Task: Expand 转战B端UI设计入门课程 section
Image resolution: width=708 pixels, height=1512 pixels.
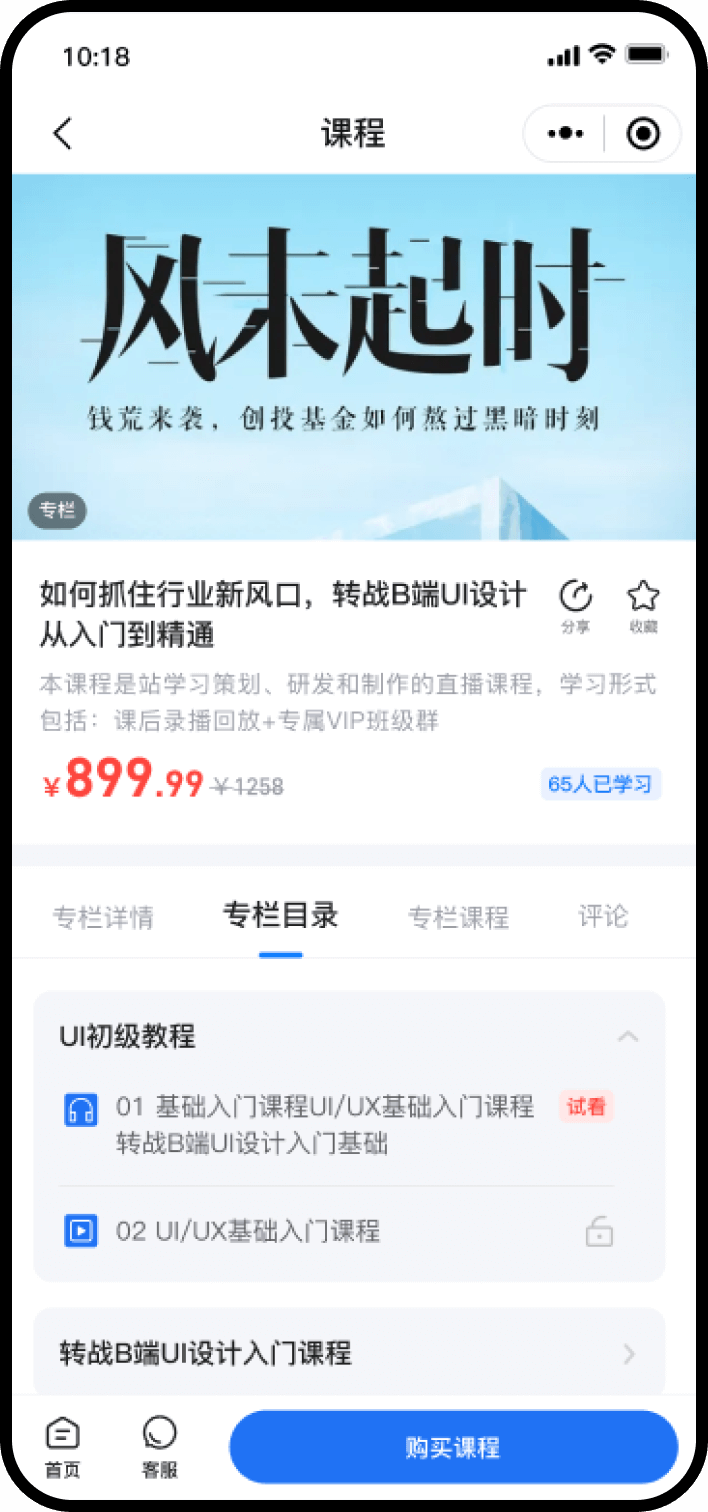Action: (348, 1354)
